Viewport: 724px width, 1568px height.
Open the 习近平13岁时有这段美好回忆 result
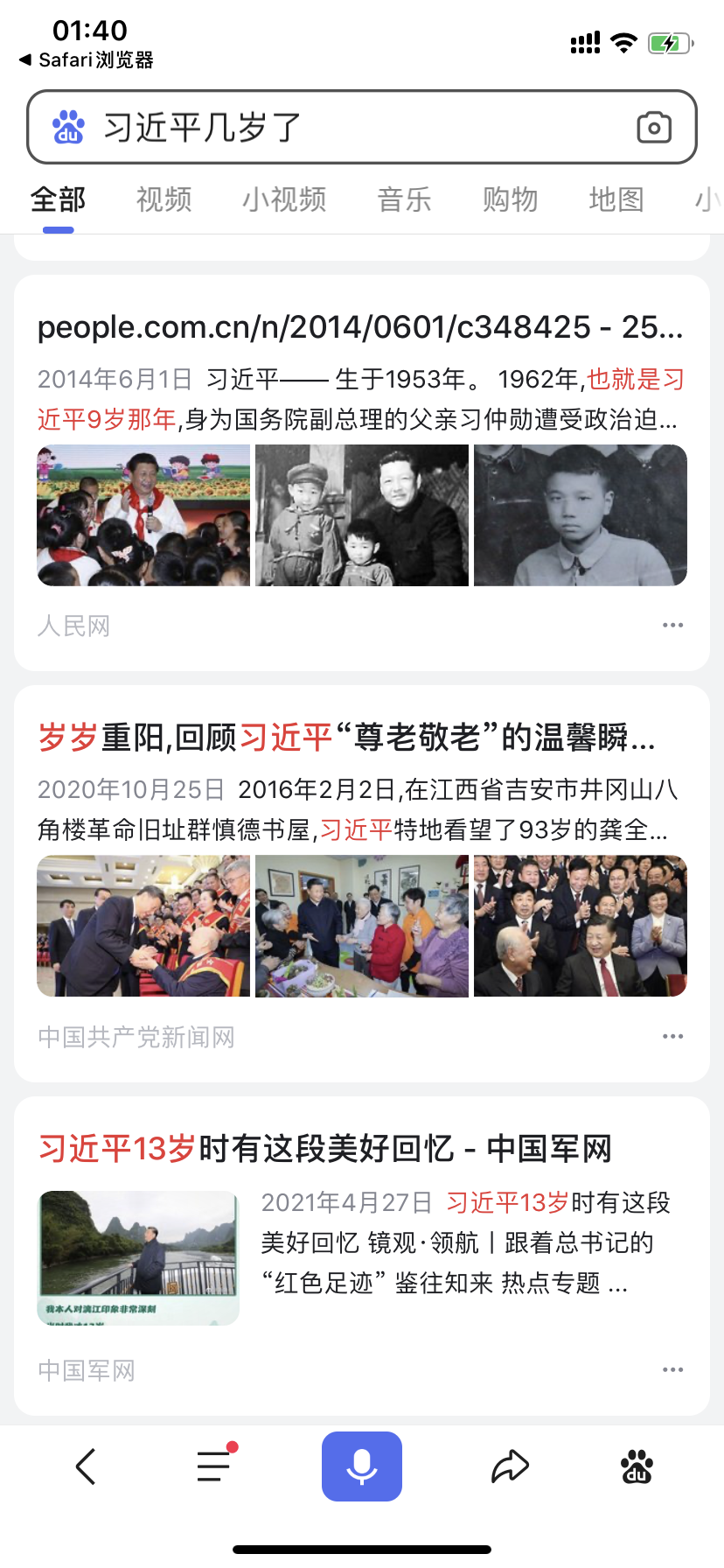pos(324,1148)
